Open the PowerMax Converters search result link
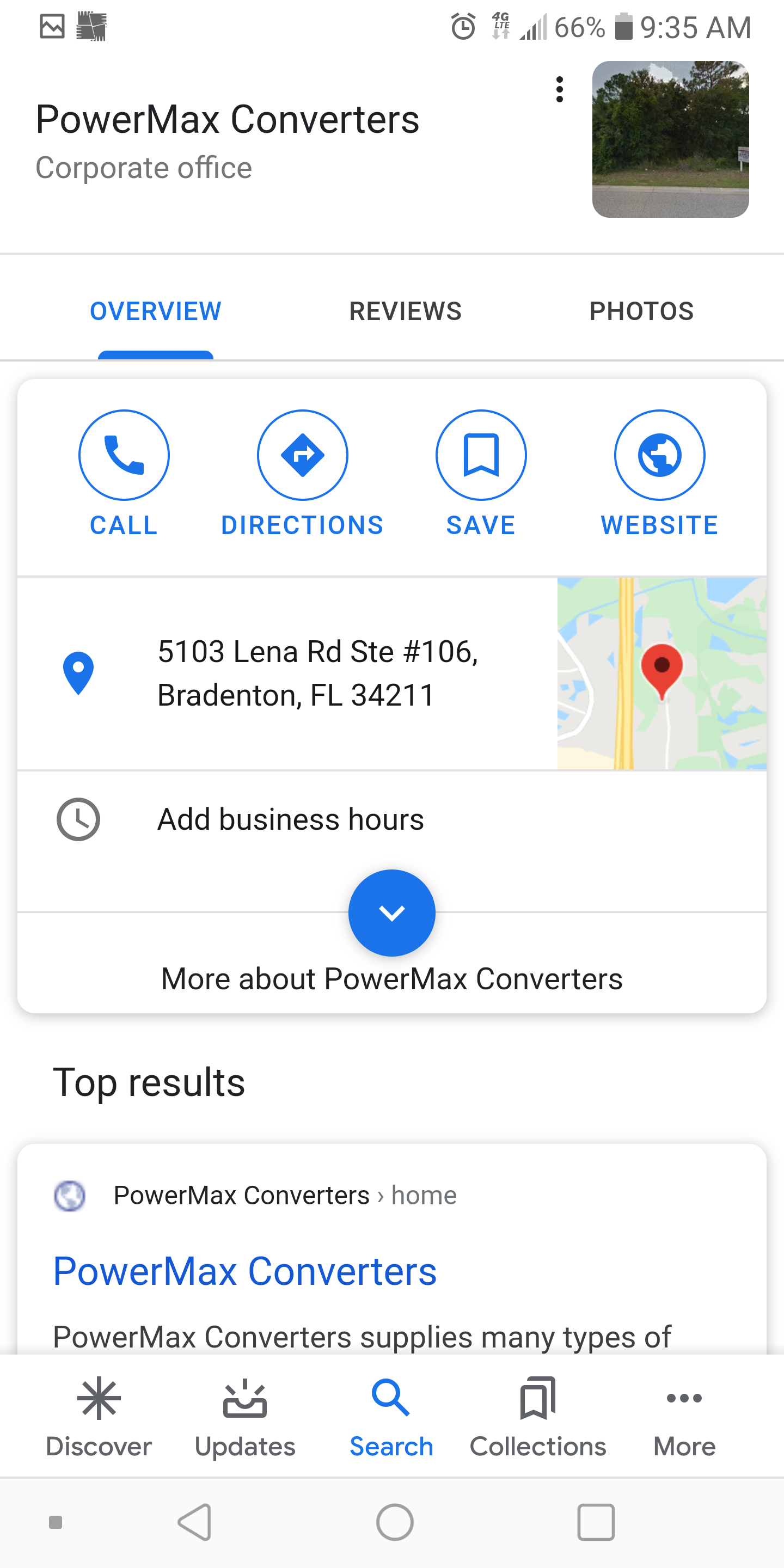Viewport: 784px width, 1568px height. pyautogui.click(x=244, y=1271)
